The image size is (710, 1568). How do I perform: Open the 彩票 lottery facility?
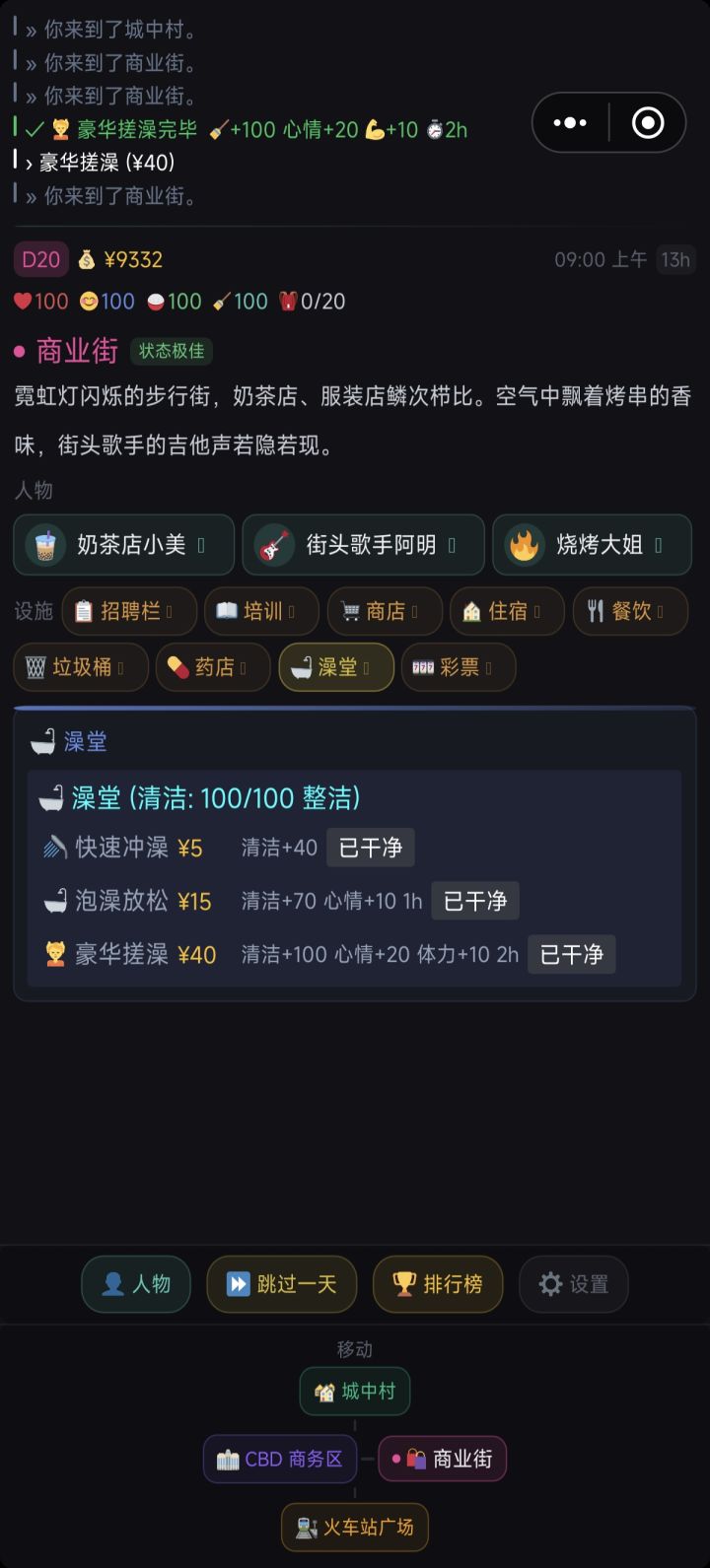point(459,667)
